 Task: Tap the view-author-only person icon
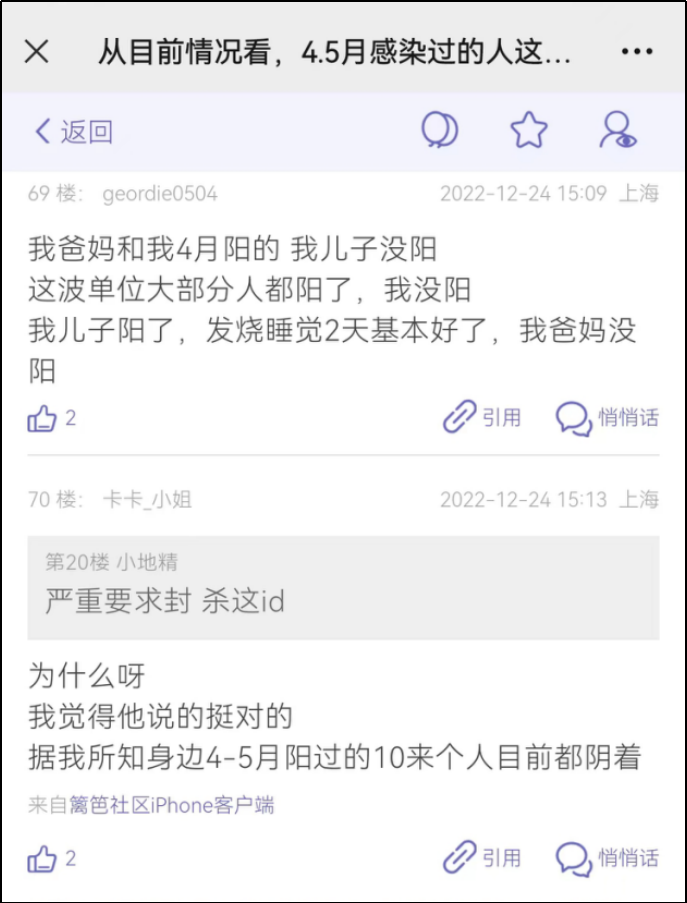click(x=618, y=131)
